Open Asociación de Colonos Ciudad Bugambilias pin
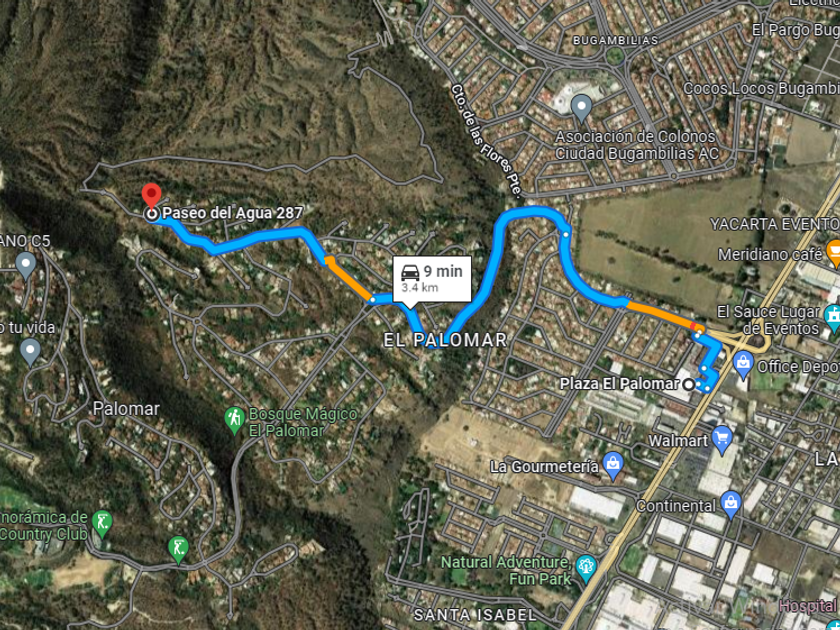Image resolution: width=840 pixels, height=630 pixels. (581, 108)
